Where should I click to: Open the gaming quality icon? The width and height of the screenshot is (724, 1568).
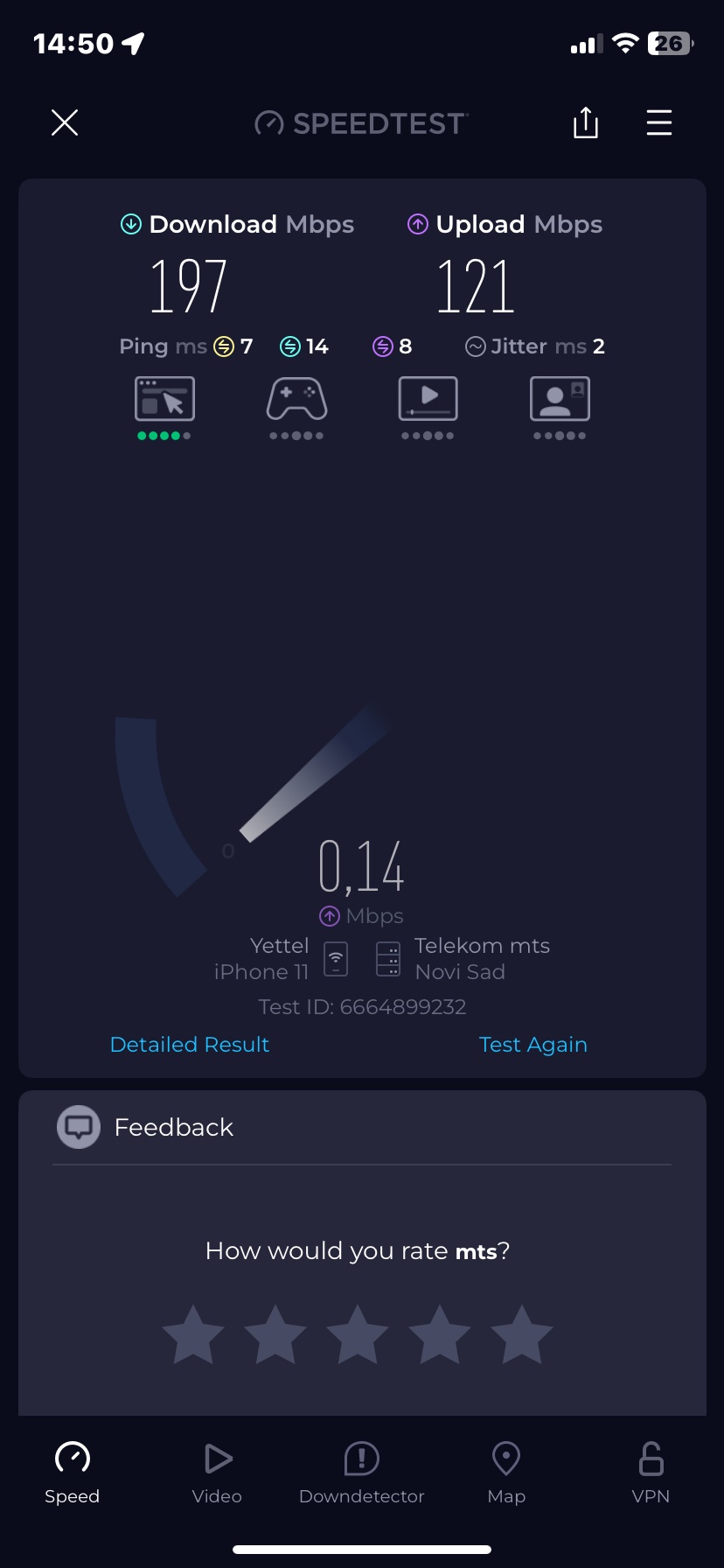296,399
